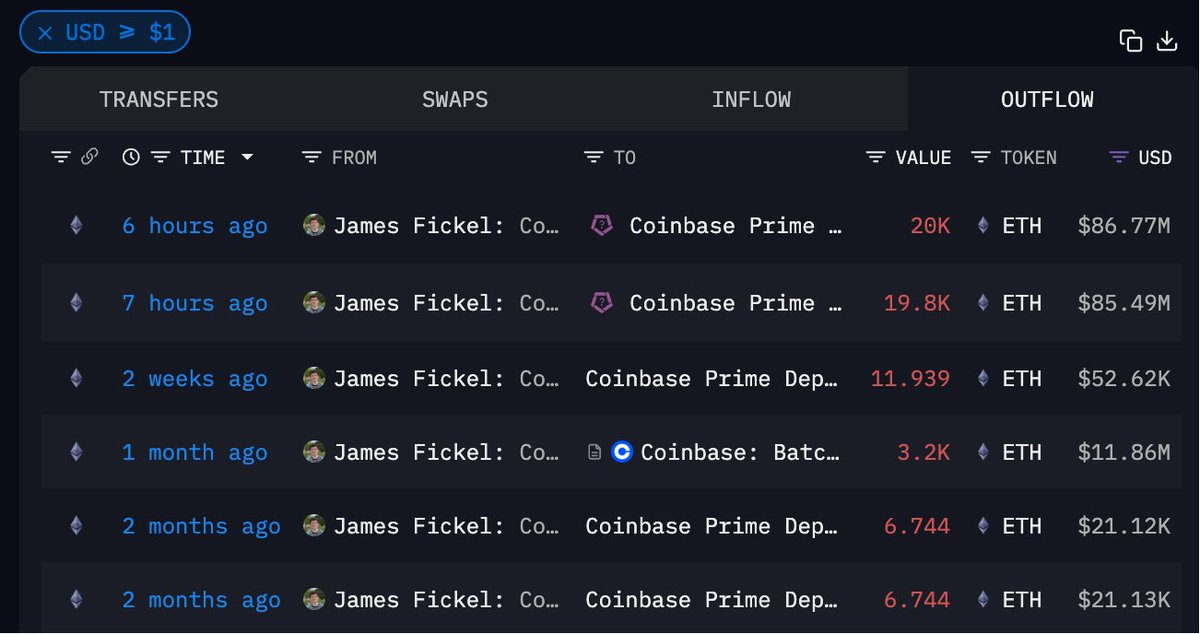Screen dimensions: 1200x634
Task: Open the Inflow tab
Action: click(x=751, y=99)
